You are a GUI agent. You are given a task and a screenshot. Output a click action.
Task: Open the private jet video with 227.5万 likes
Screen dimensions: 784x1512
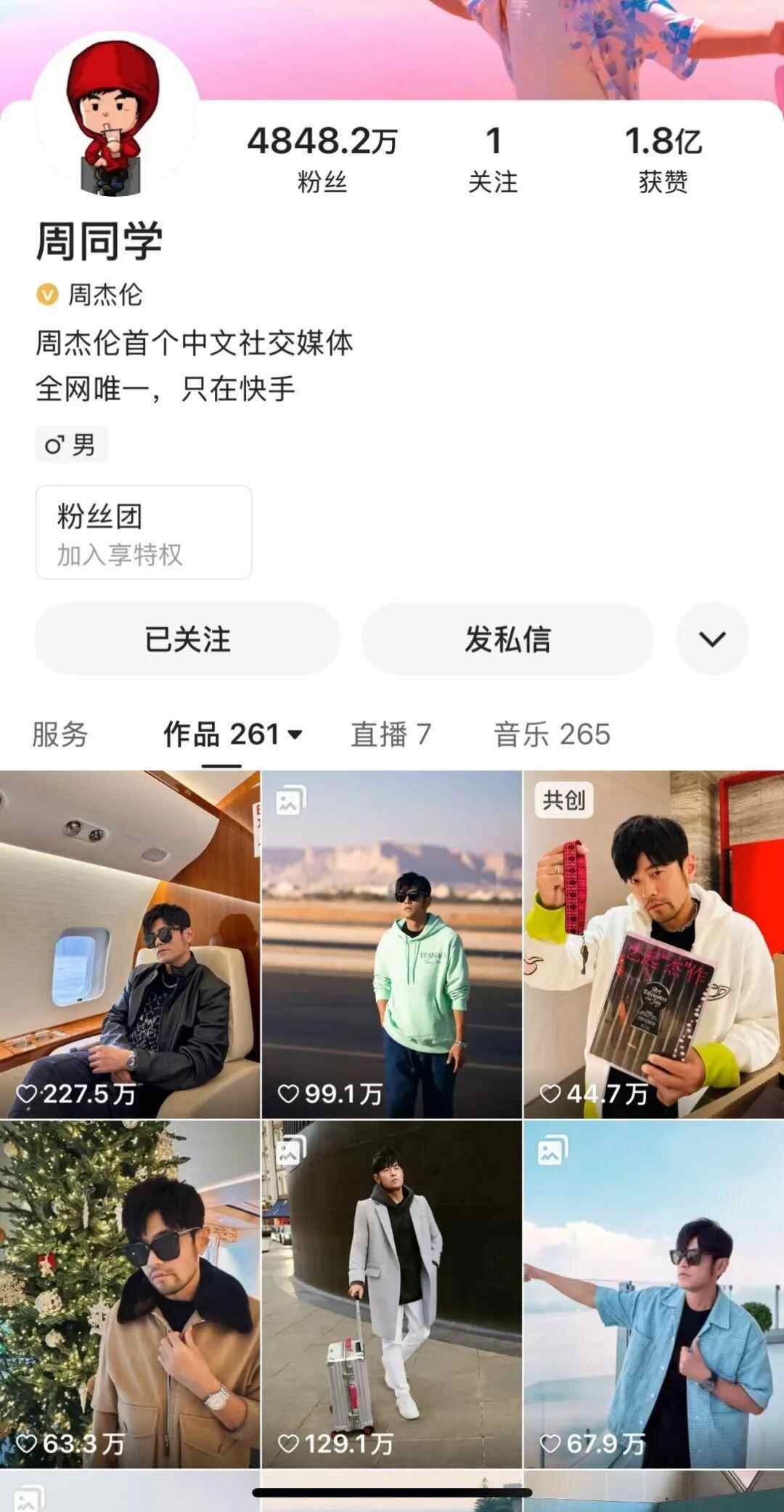[130, 944]
